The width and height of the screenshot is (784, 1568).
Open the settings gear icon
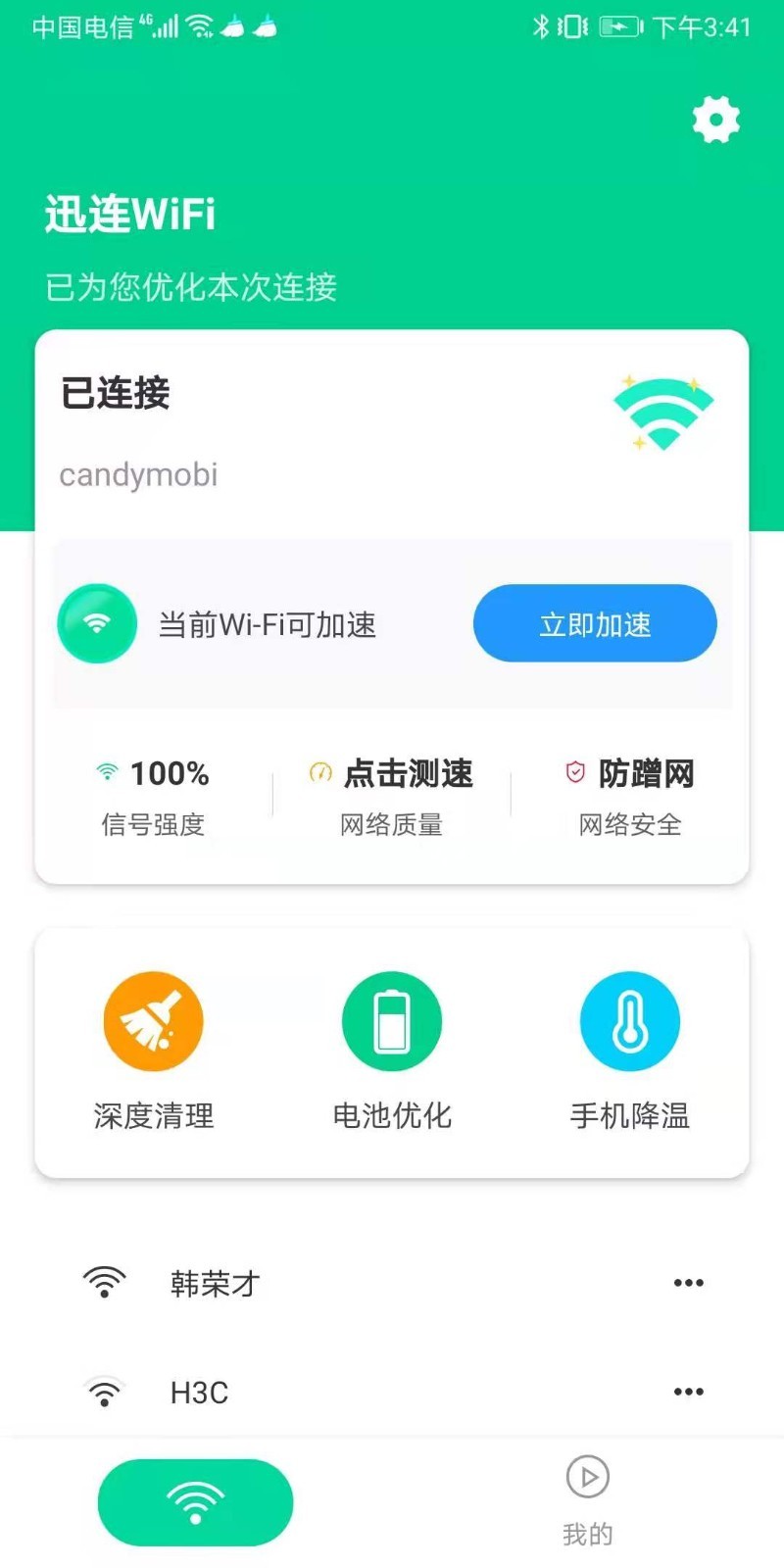tap(716, 121)
